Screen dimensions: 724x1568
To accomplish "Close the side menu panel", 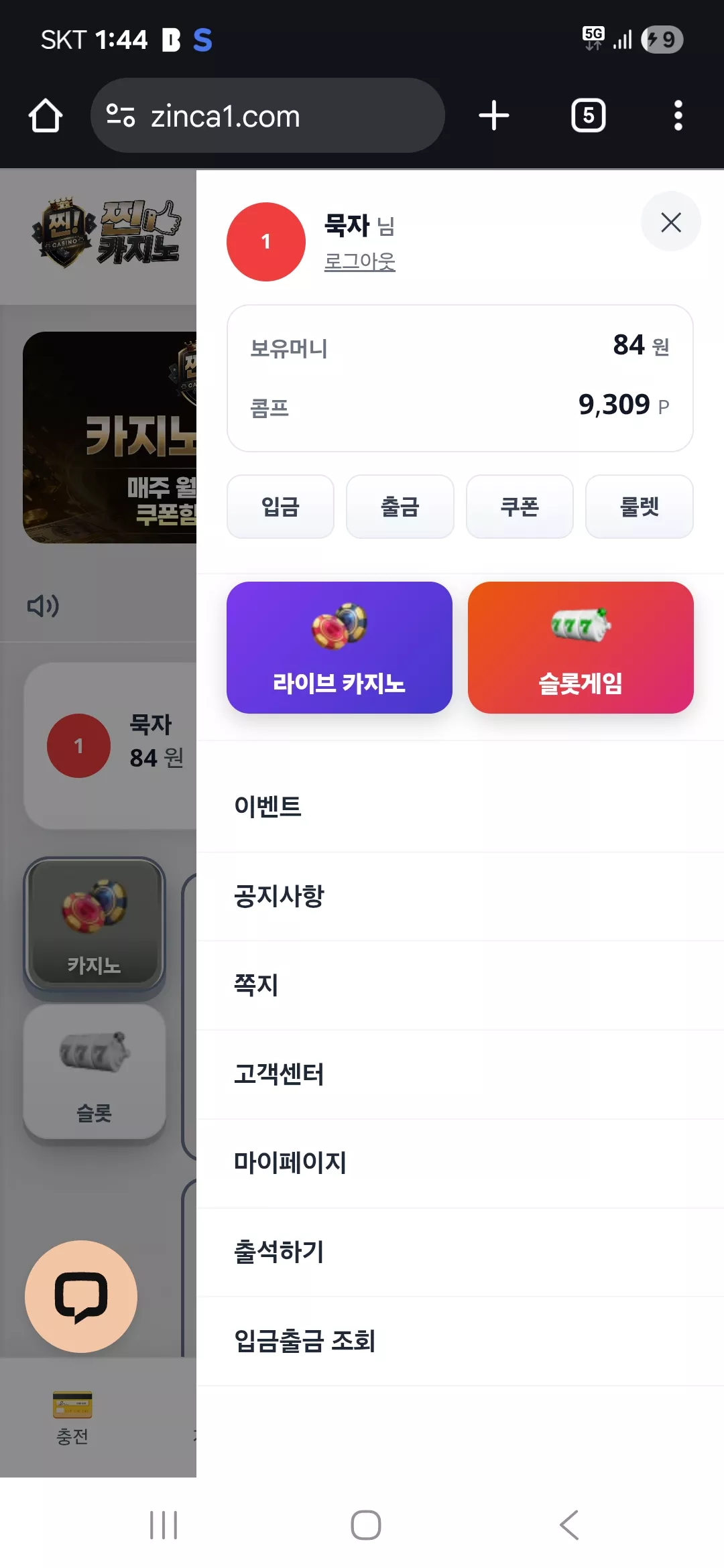I will pos(670,222).
